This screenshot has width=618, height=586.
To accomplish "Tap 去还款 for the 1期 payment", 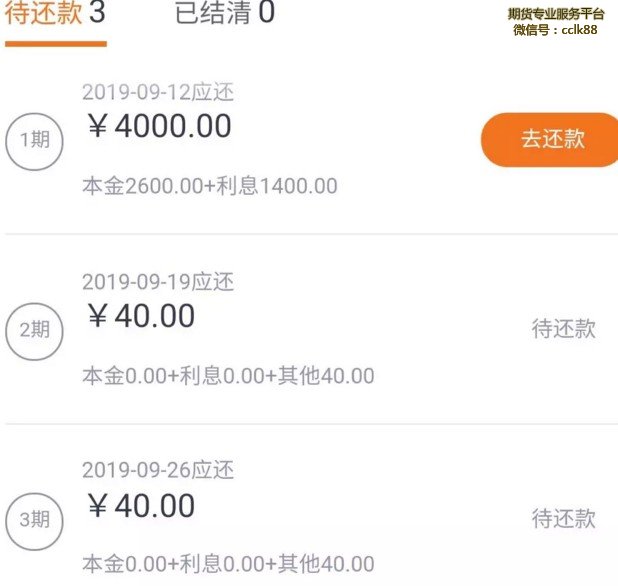I will (x=551, y=140).
